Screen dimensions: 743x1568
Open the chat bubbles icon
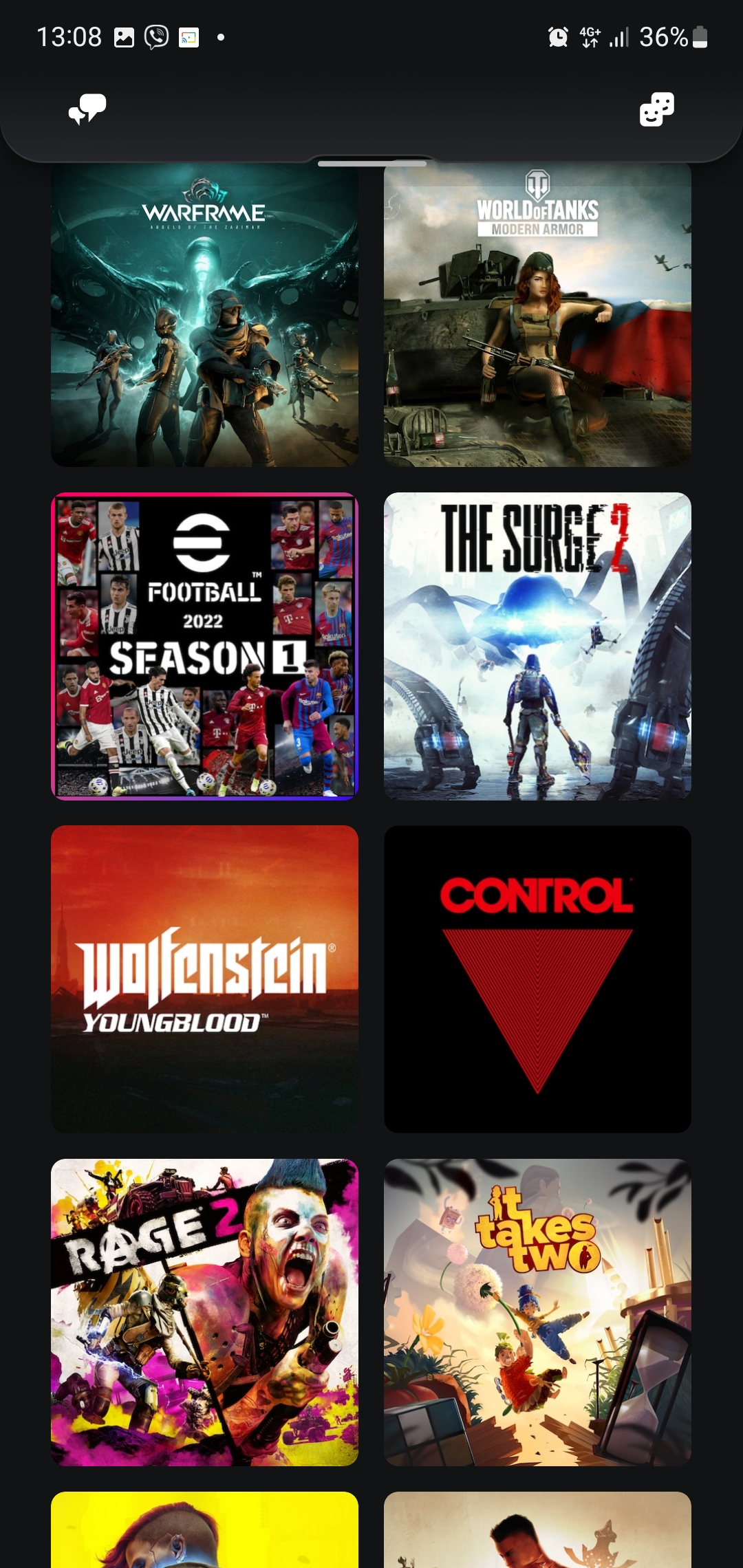87,109
